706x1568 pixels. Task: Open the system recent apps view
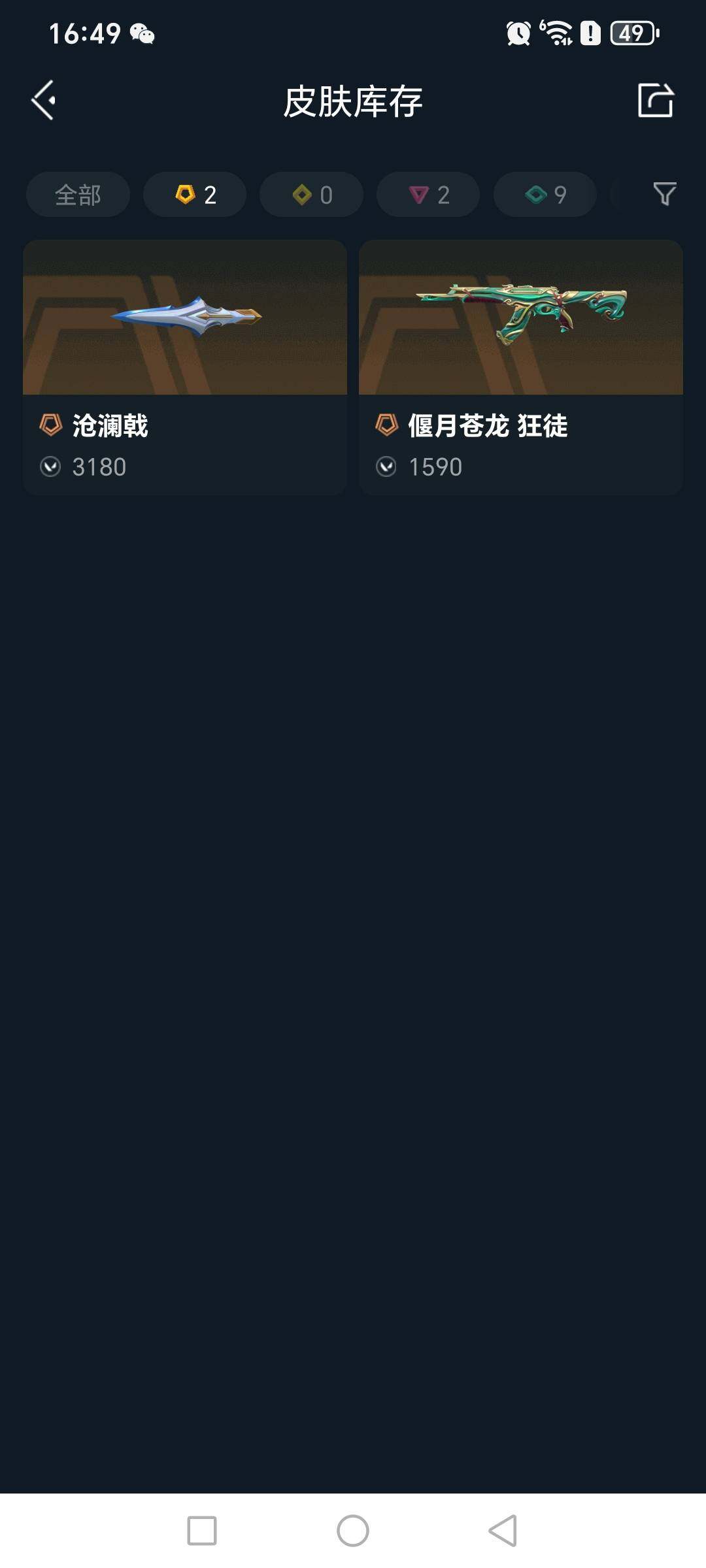[x=202, y=1530]
